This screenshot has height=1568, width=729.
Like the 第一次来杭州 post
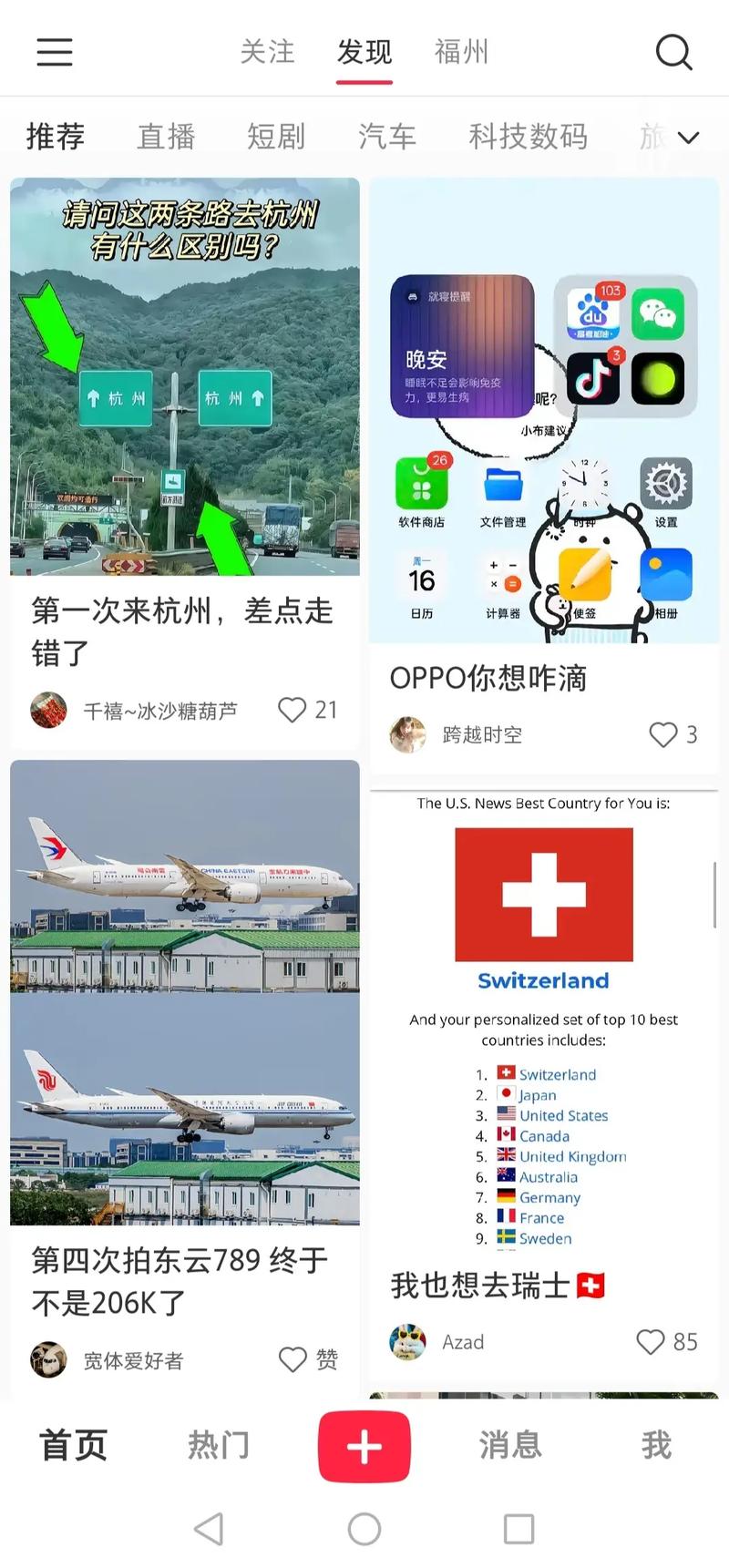(293, 710)
